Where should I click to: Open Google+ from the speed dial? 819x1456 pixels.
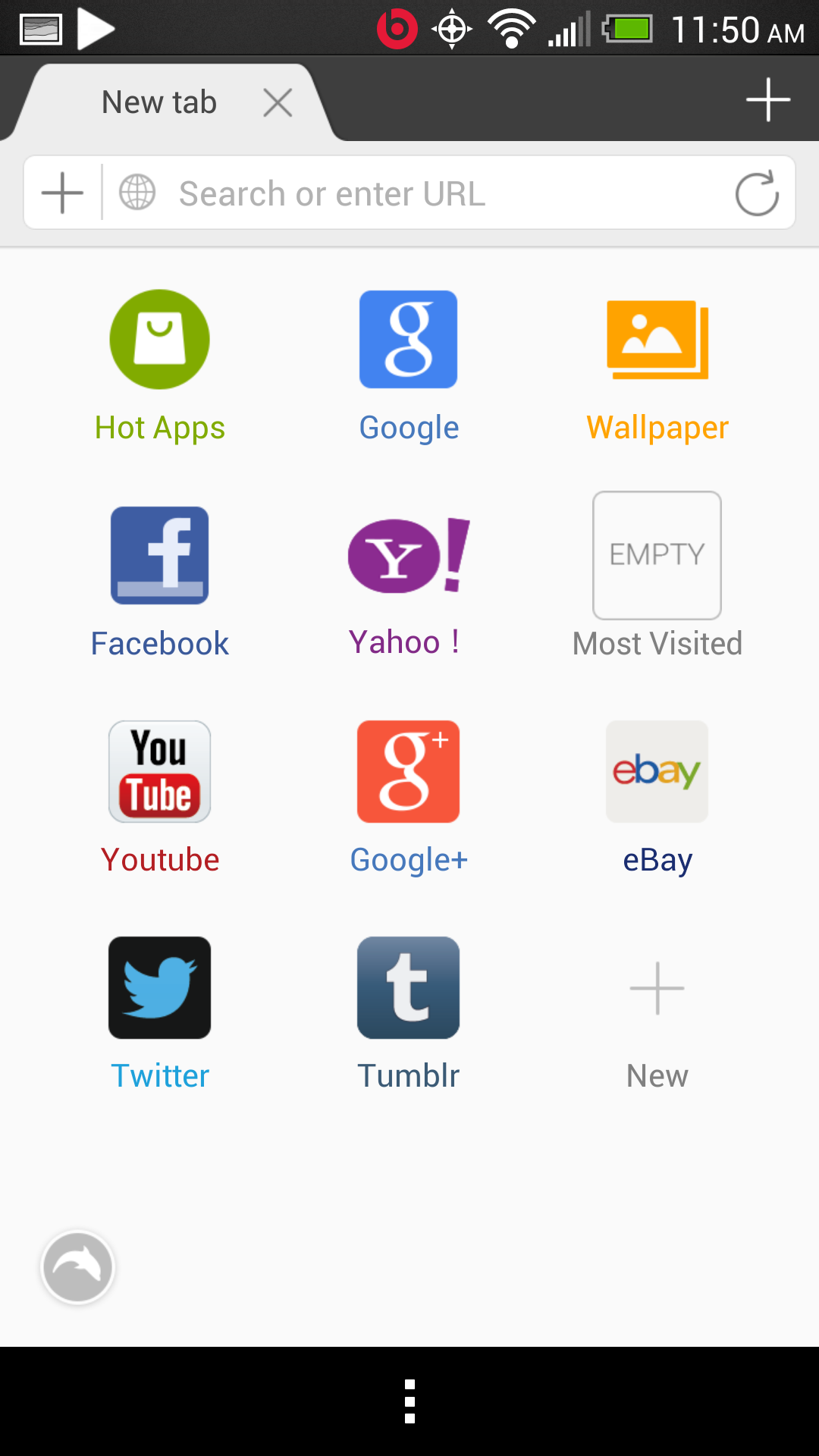pyautogui.click(x=408, y=771)
